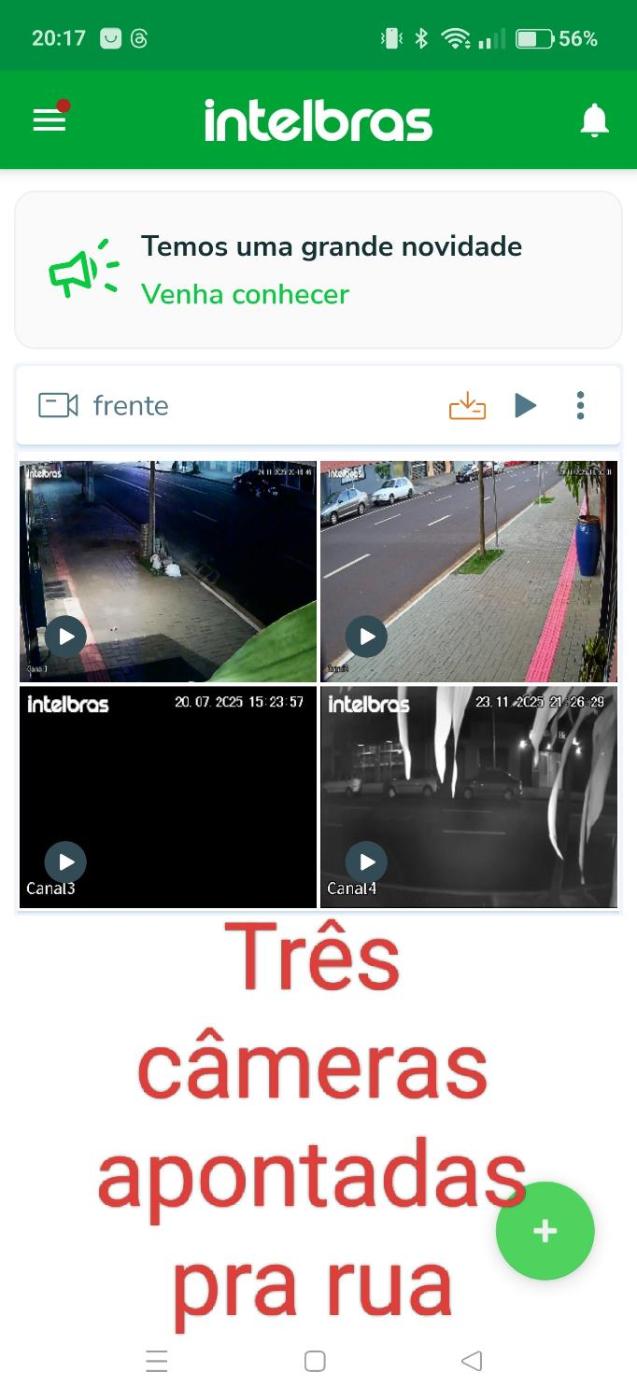Play all channels of frente device

[525, 405]
